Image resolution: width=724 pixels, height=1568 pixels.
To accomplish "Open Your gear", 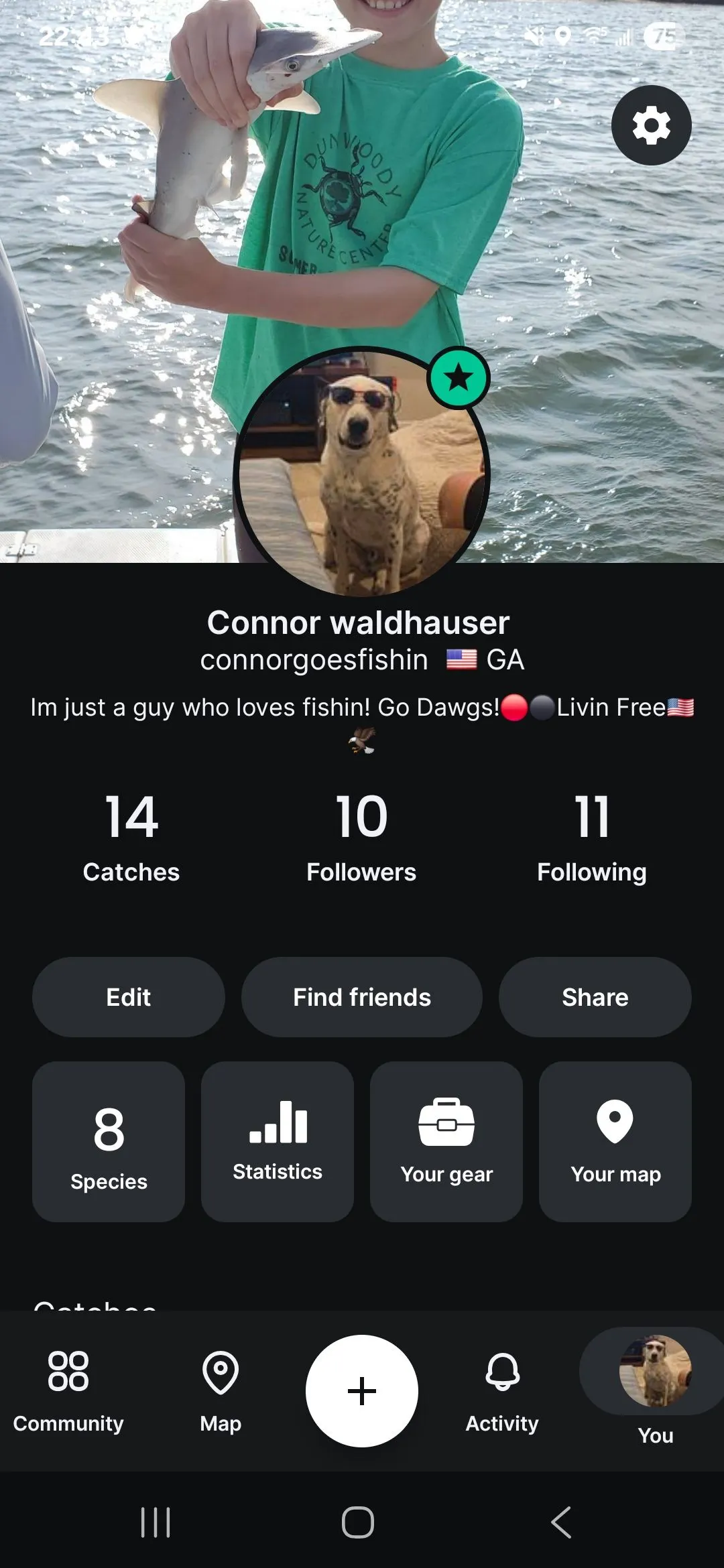I will click(x=446, y=1142).
